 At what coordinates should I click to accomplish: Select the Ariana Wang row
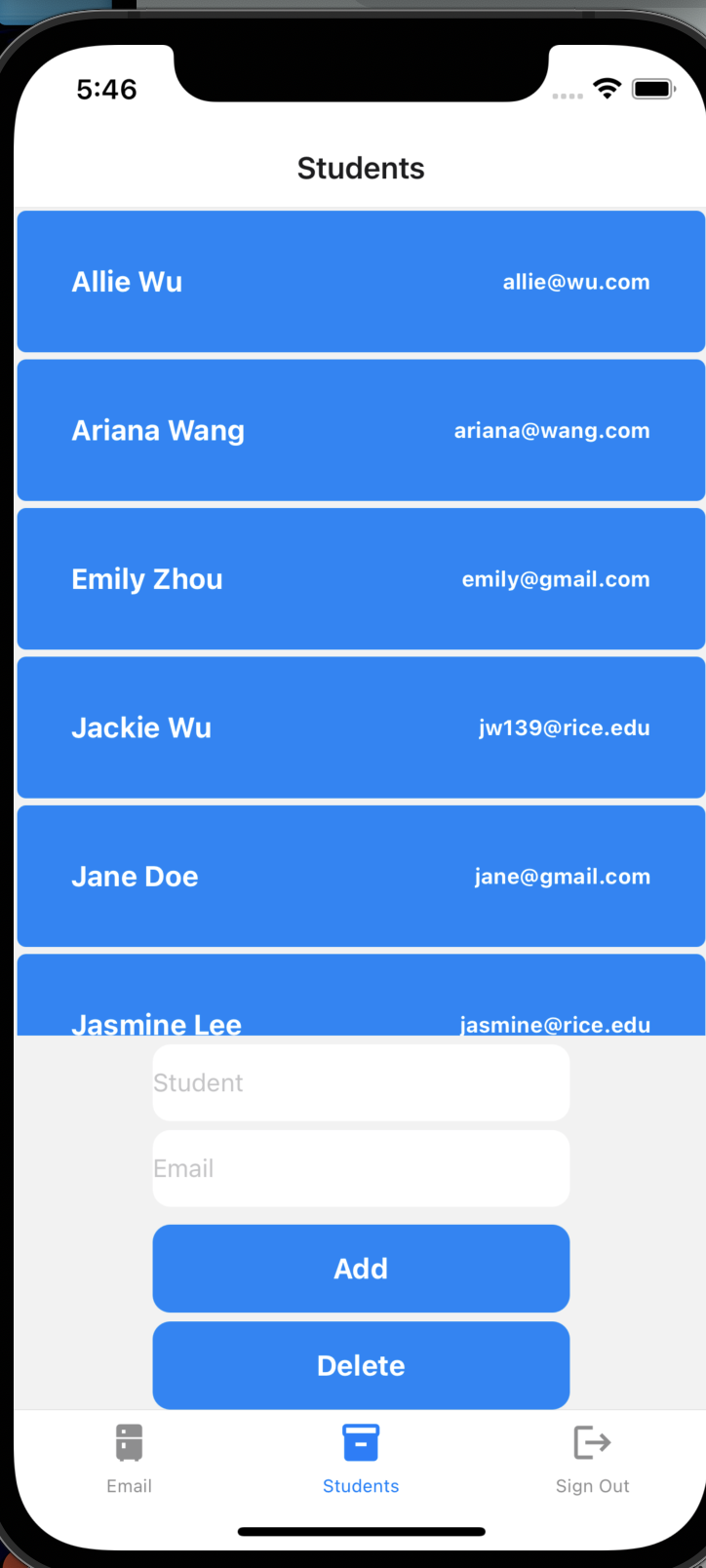click(361, 430)
